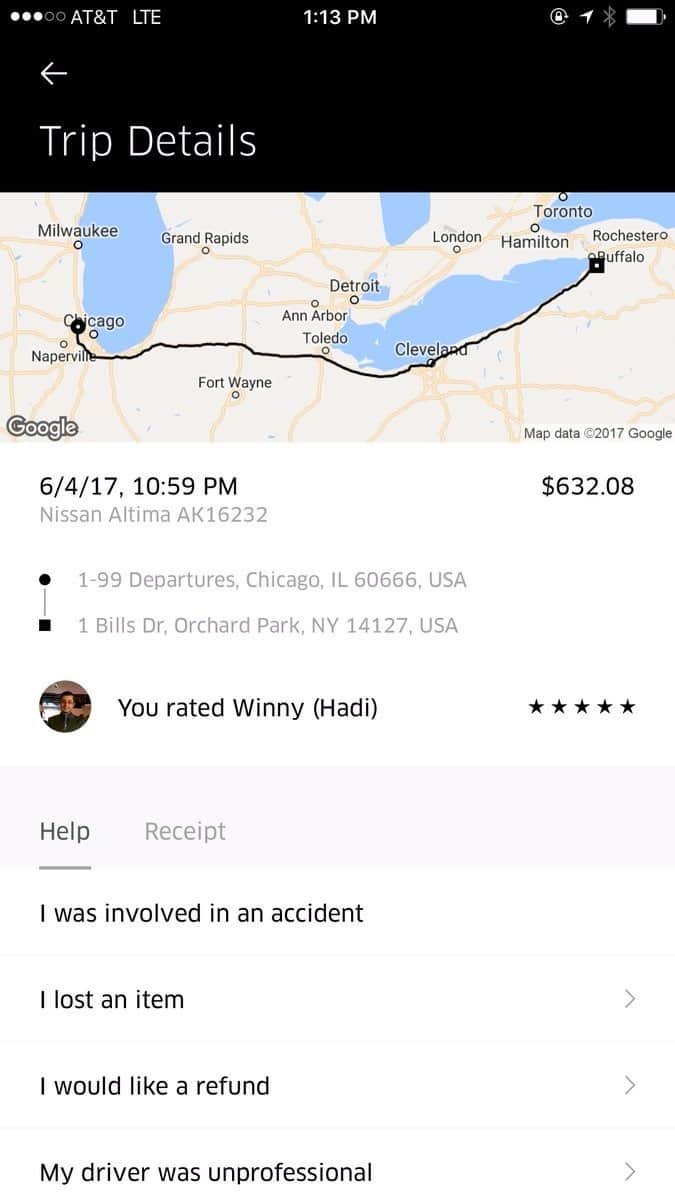Select the Help tab

[65, 831]
